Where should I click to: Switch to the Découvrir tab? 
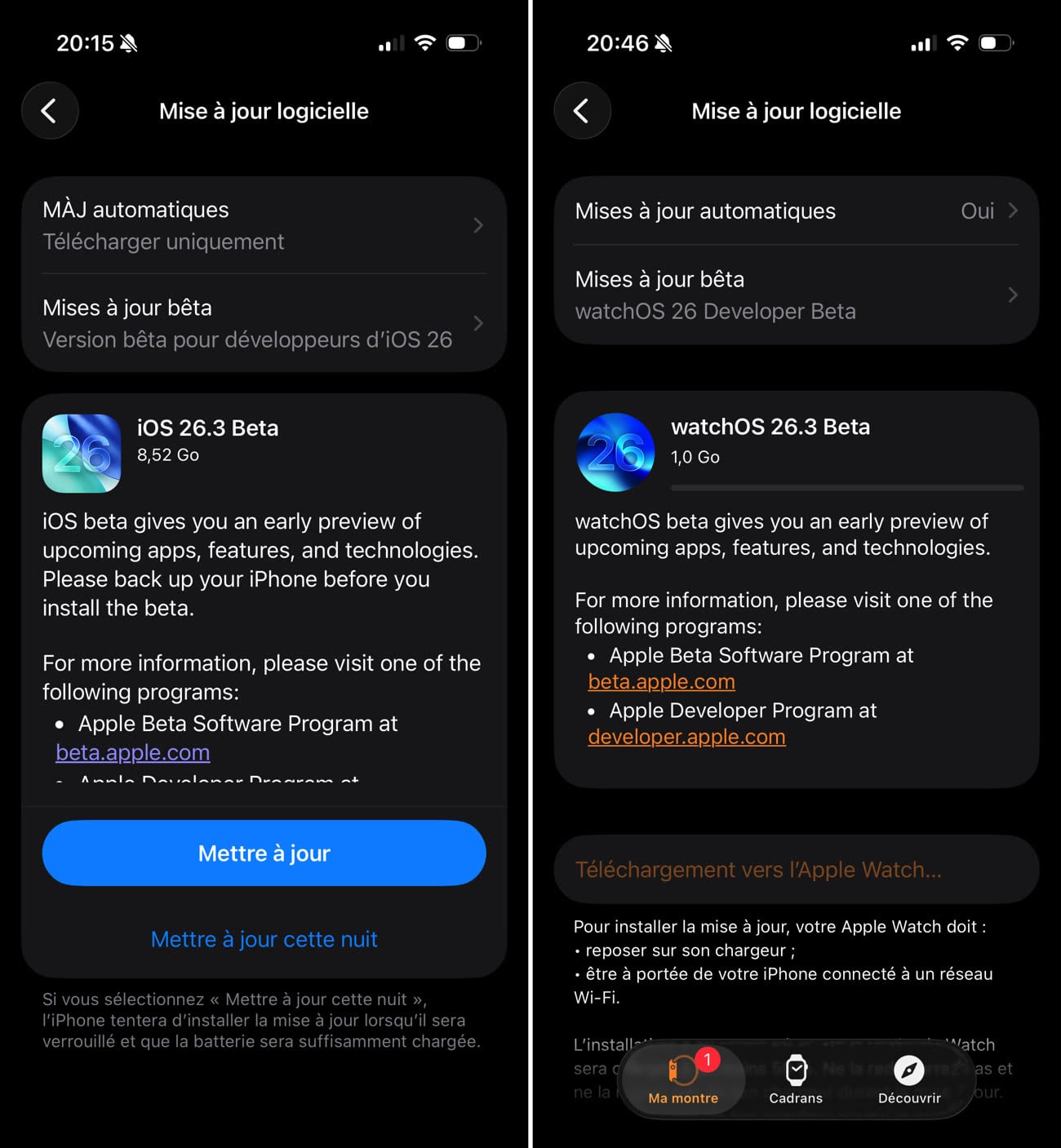tap(909, 1080)
